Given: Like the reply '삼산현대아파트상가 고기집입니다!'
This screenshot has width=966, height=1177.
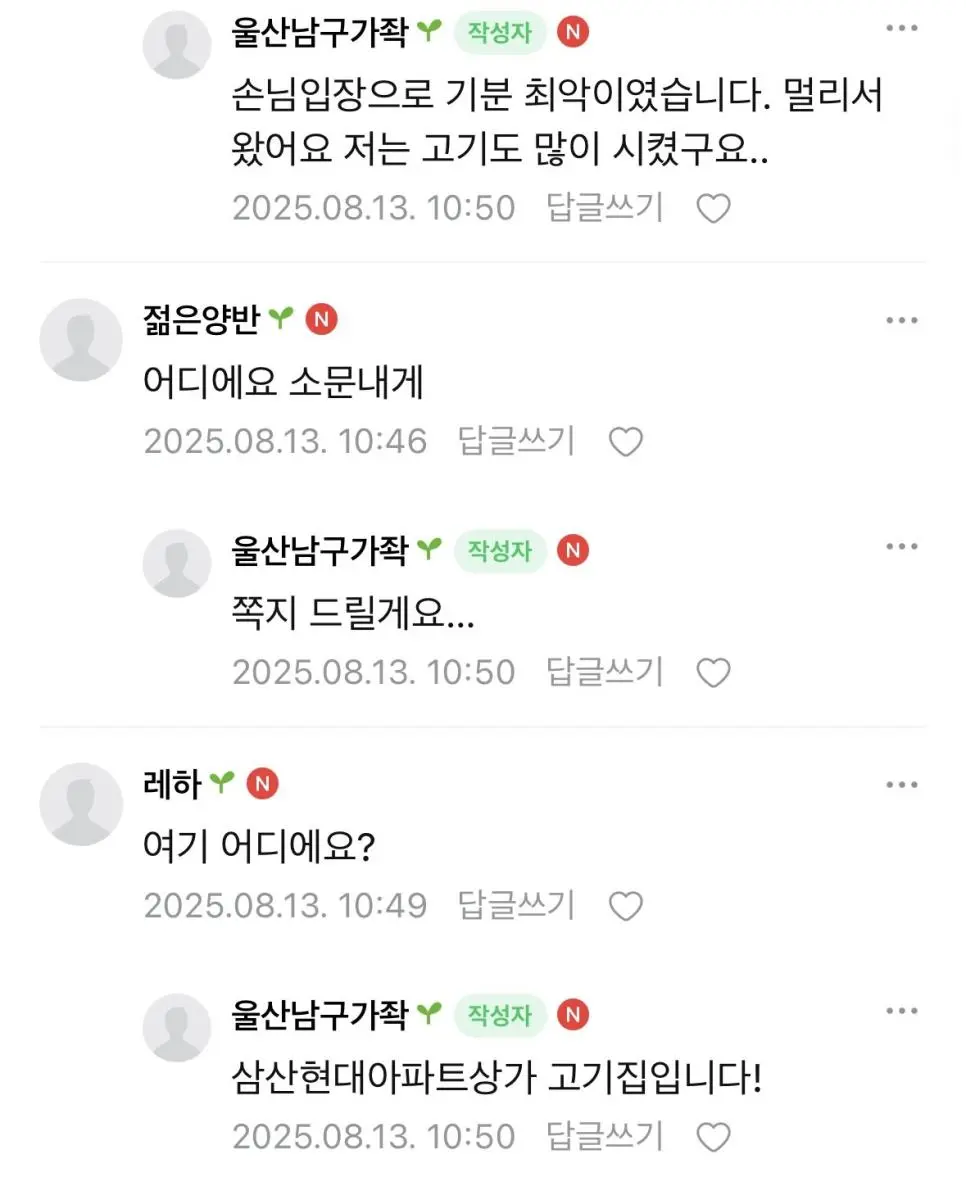Looking at the screenshot, I should click(x=713, y=1137).
